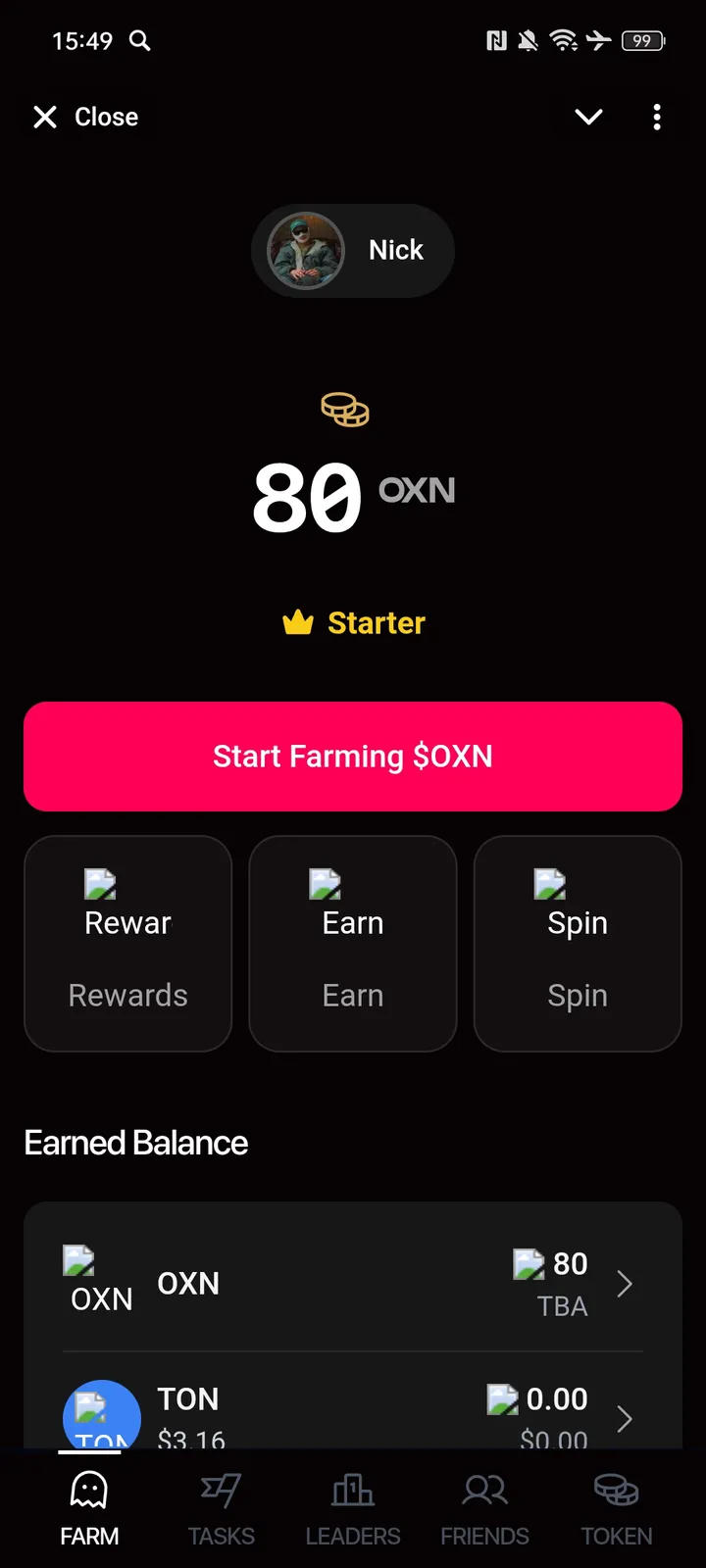Collapse the mini app using the down chevron
This screenshot has width=706, height=1568.
(588, 117)
